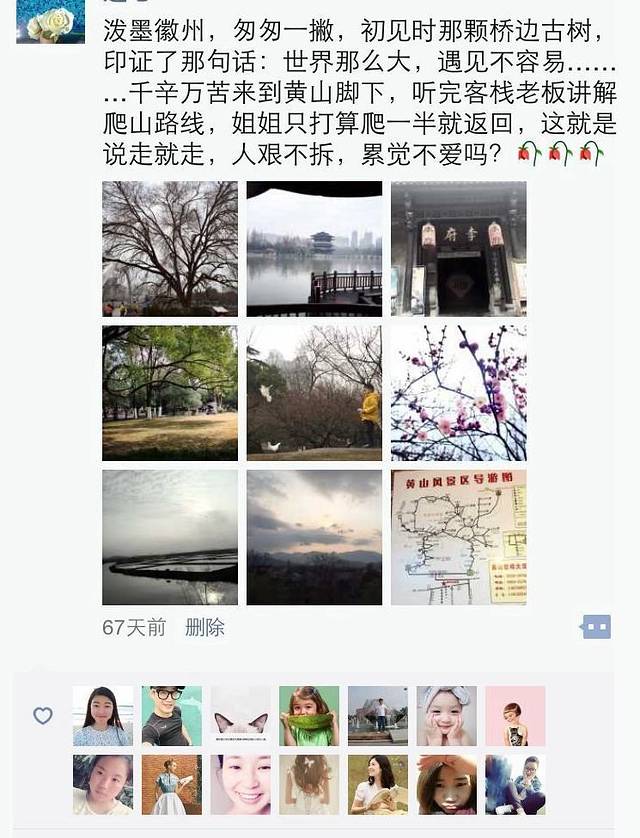This screenshot has width=640, height=838.
Task: View the green park lawn photo
Action: pos(170,393)
